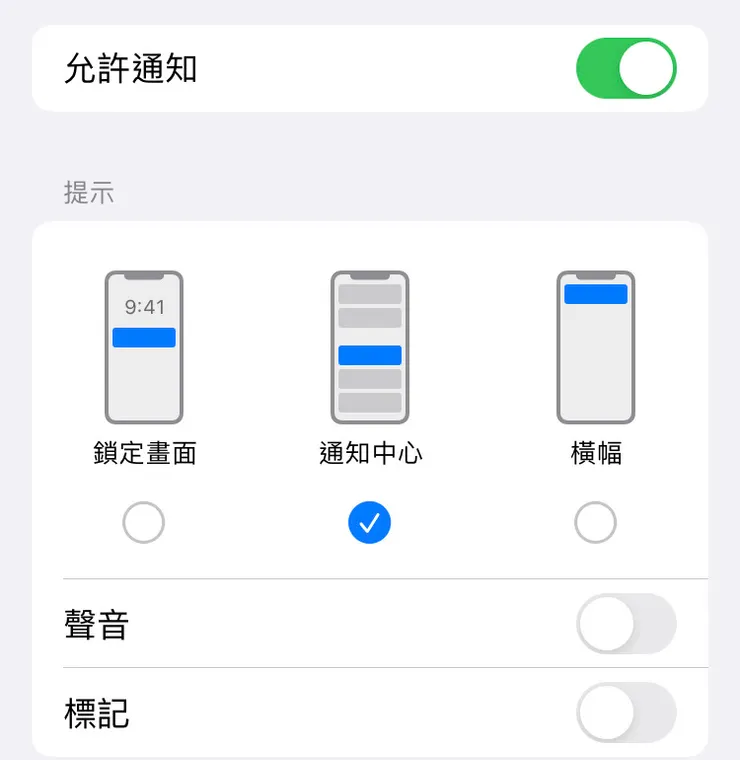740x760 pixels.
Task: Select the 橫幅 radio button
Action: (x=596, y=522)
